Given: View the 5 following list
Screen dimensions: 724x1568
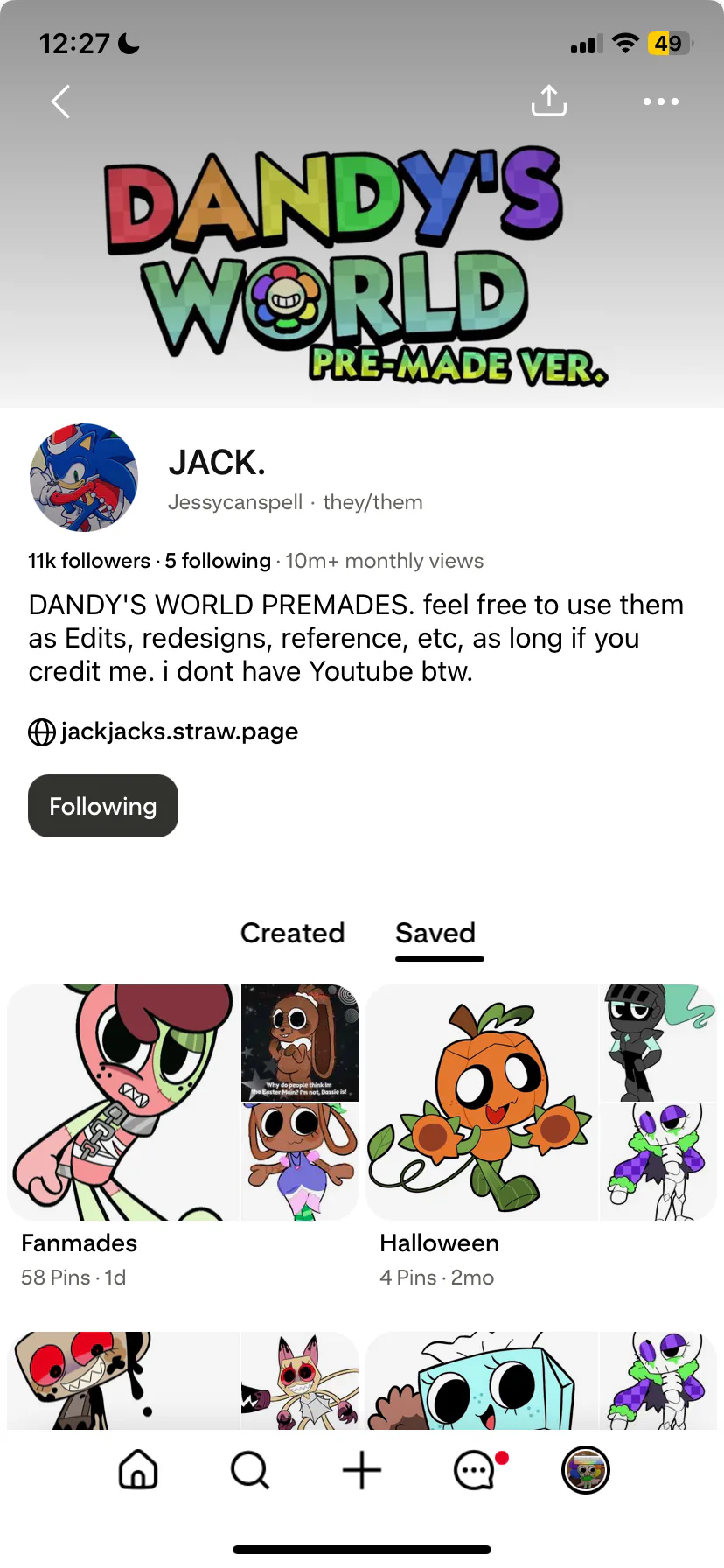Looking at the screenshot, I should pyautogui.click(x=218, y=561).
